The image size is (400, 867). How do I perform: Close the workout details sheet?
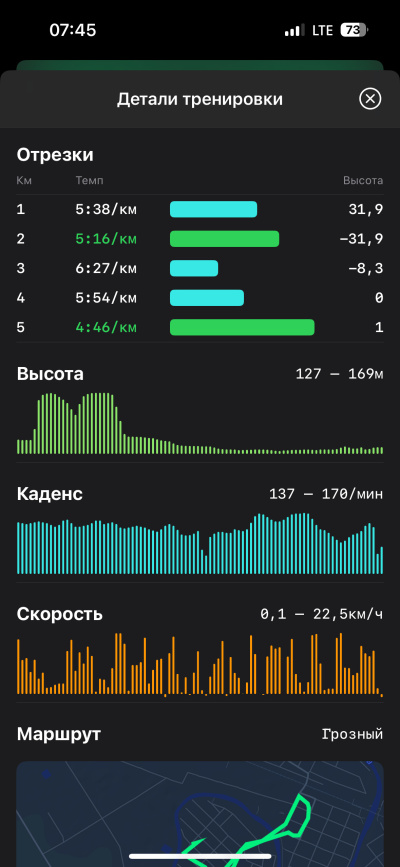[370, 100]
